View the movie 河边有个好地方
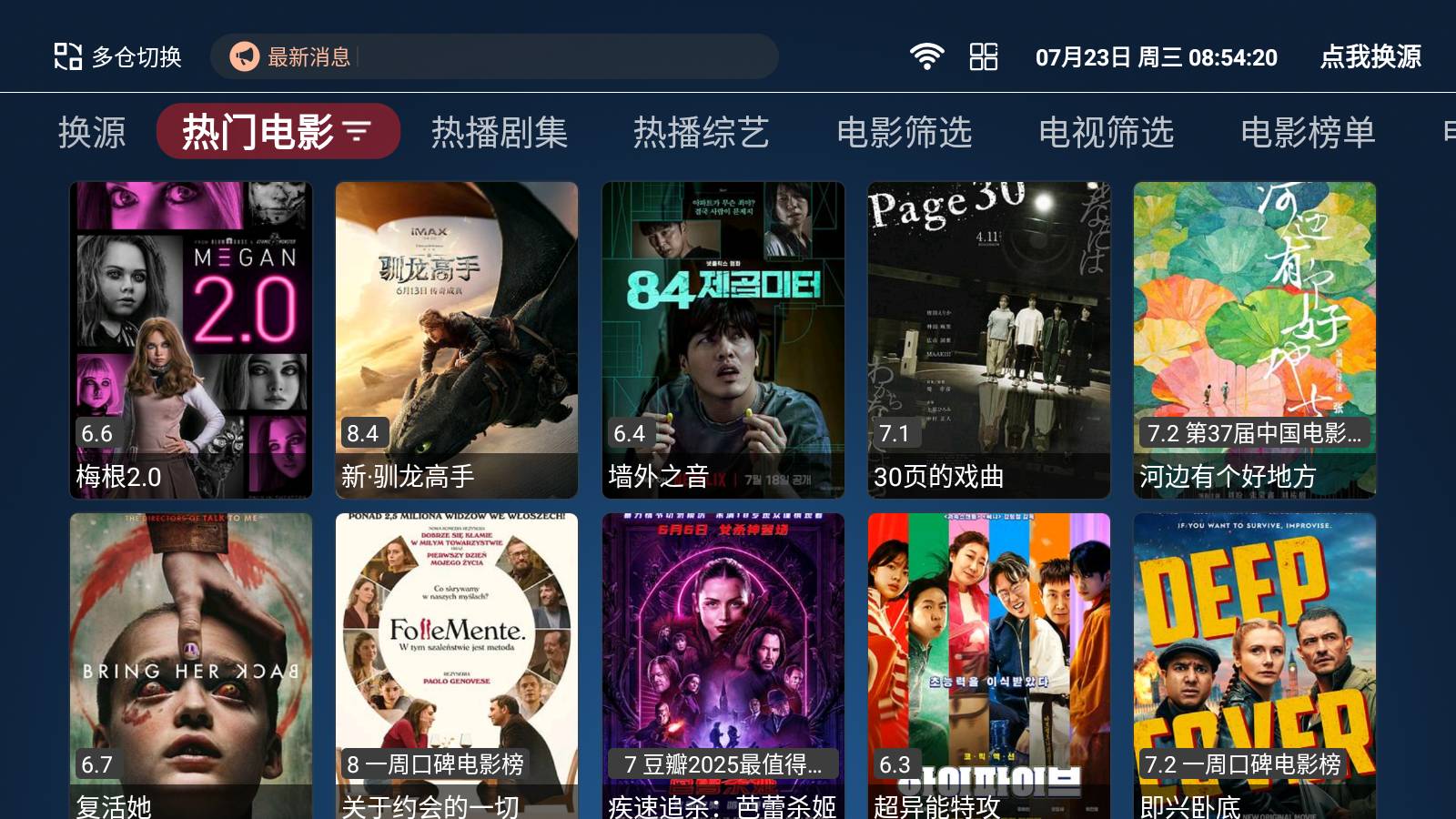1456x819 pixels. coord(1255,339)
